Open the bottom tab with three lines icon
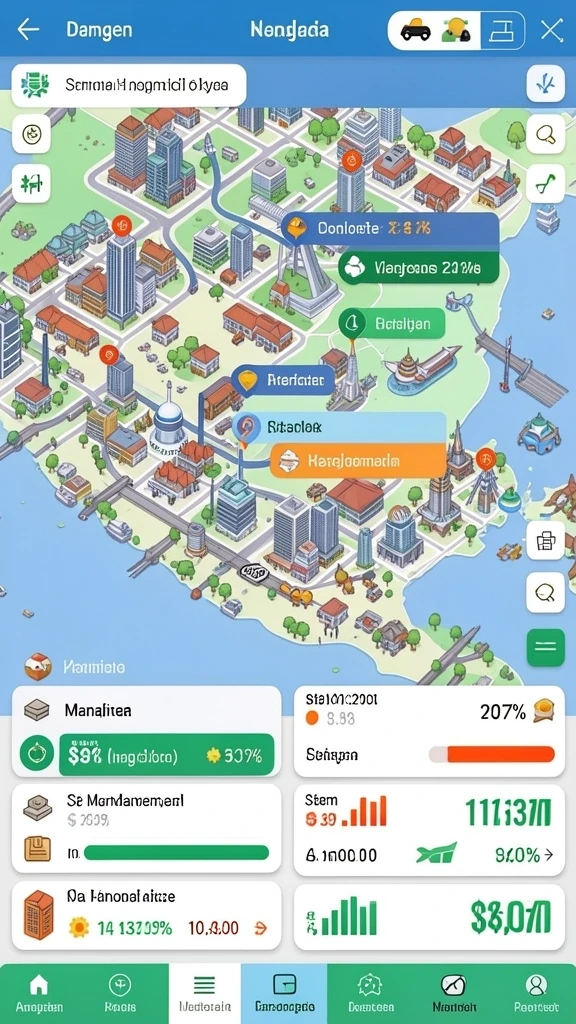This screenshot has width=576, height=1024. pyautogui.click(x=205, y=993)
